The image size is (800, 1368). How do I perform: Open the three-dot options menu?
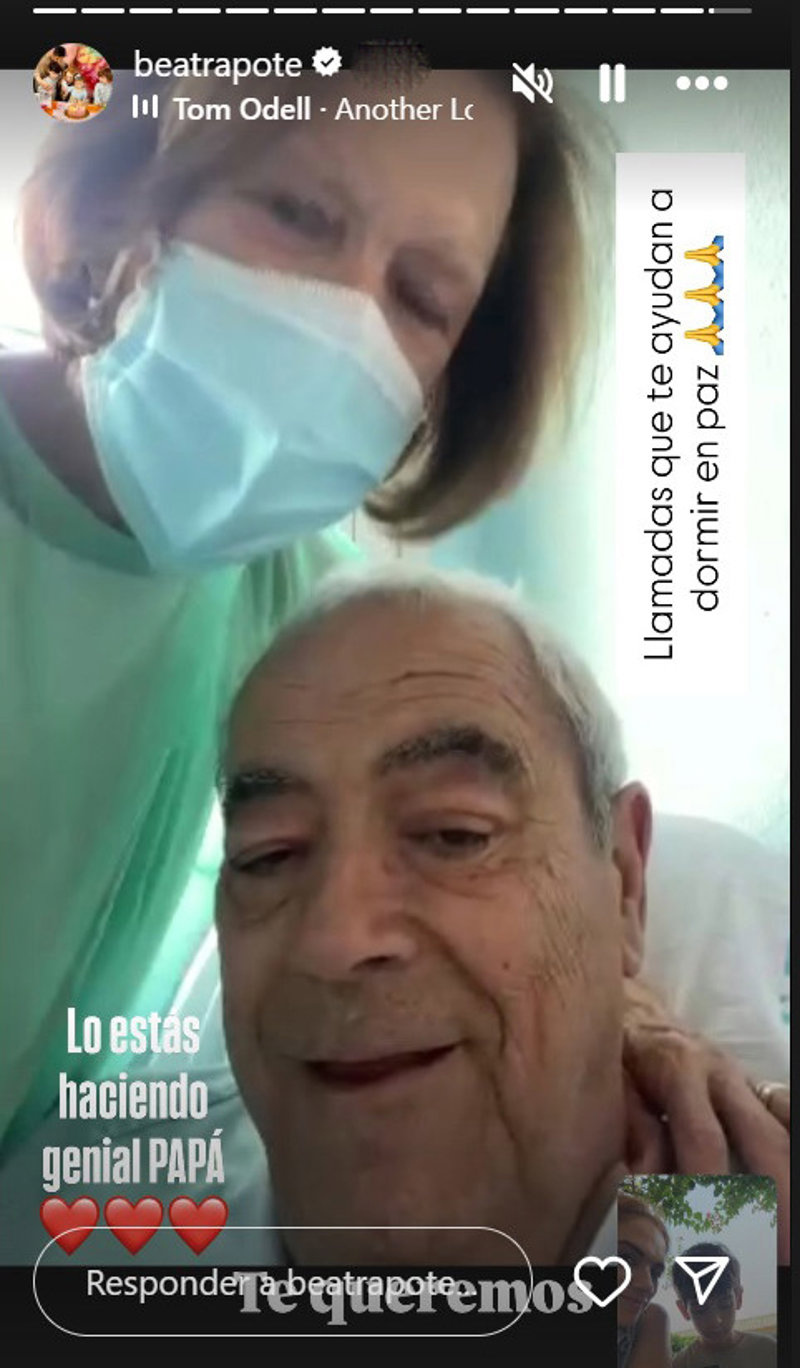click(702, 83)
